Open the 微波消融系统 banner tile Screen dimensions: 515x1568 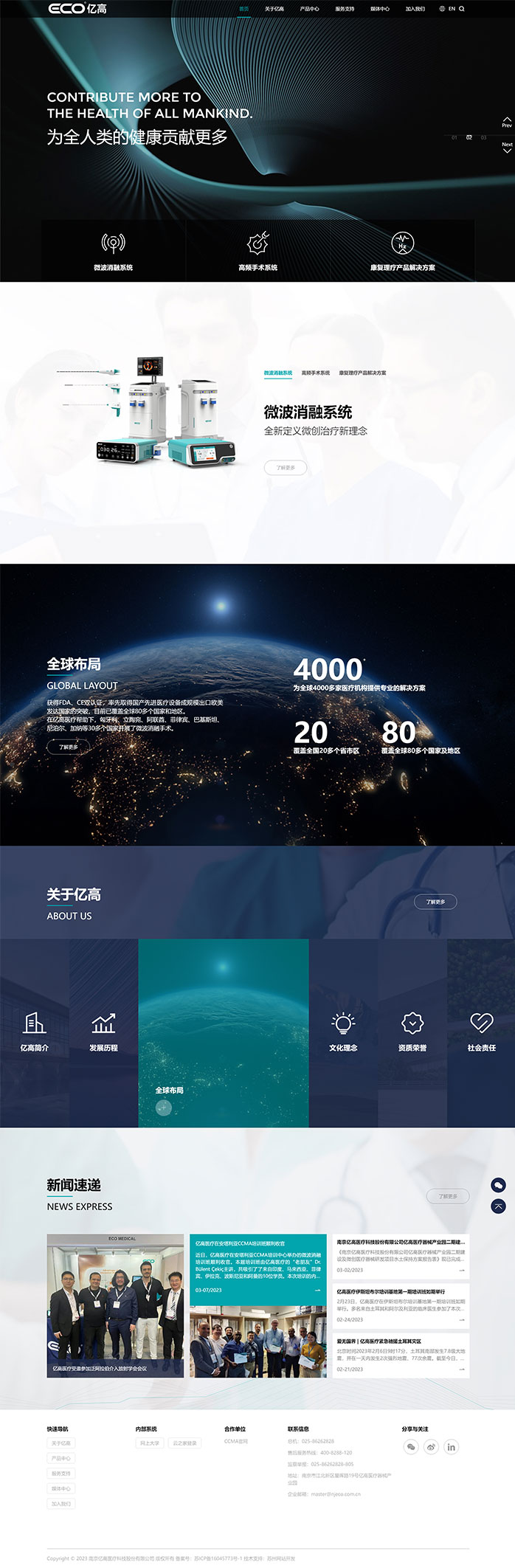(113, 252)
